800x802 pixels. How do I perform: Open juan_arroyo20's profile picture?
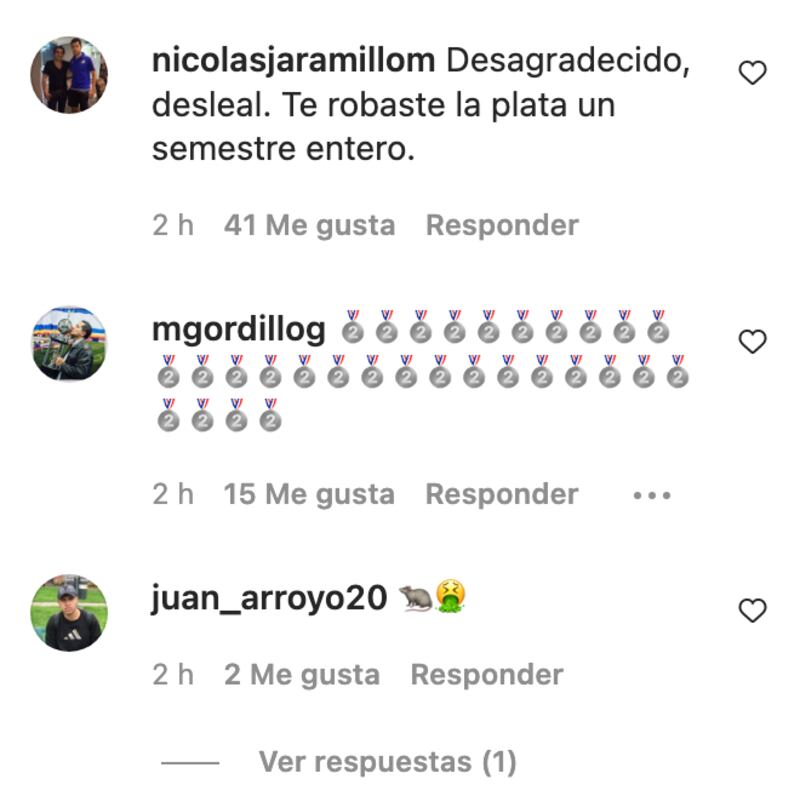[x=69, y=612]
